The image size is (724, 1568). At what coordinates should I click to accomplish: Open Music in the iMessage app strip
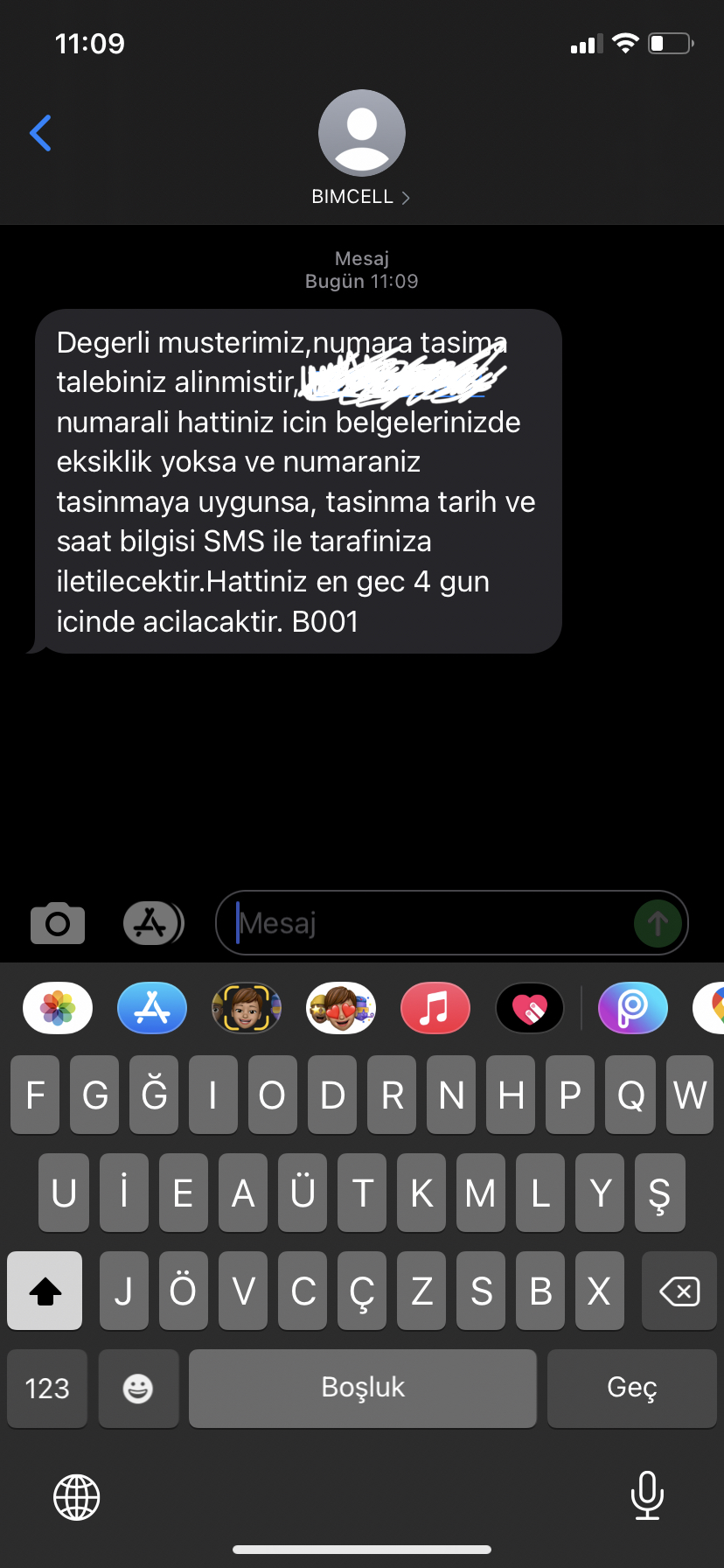[435, 1008]
